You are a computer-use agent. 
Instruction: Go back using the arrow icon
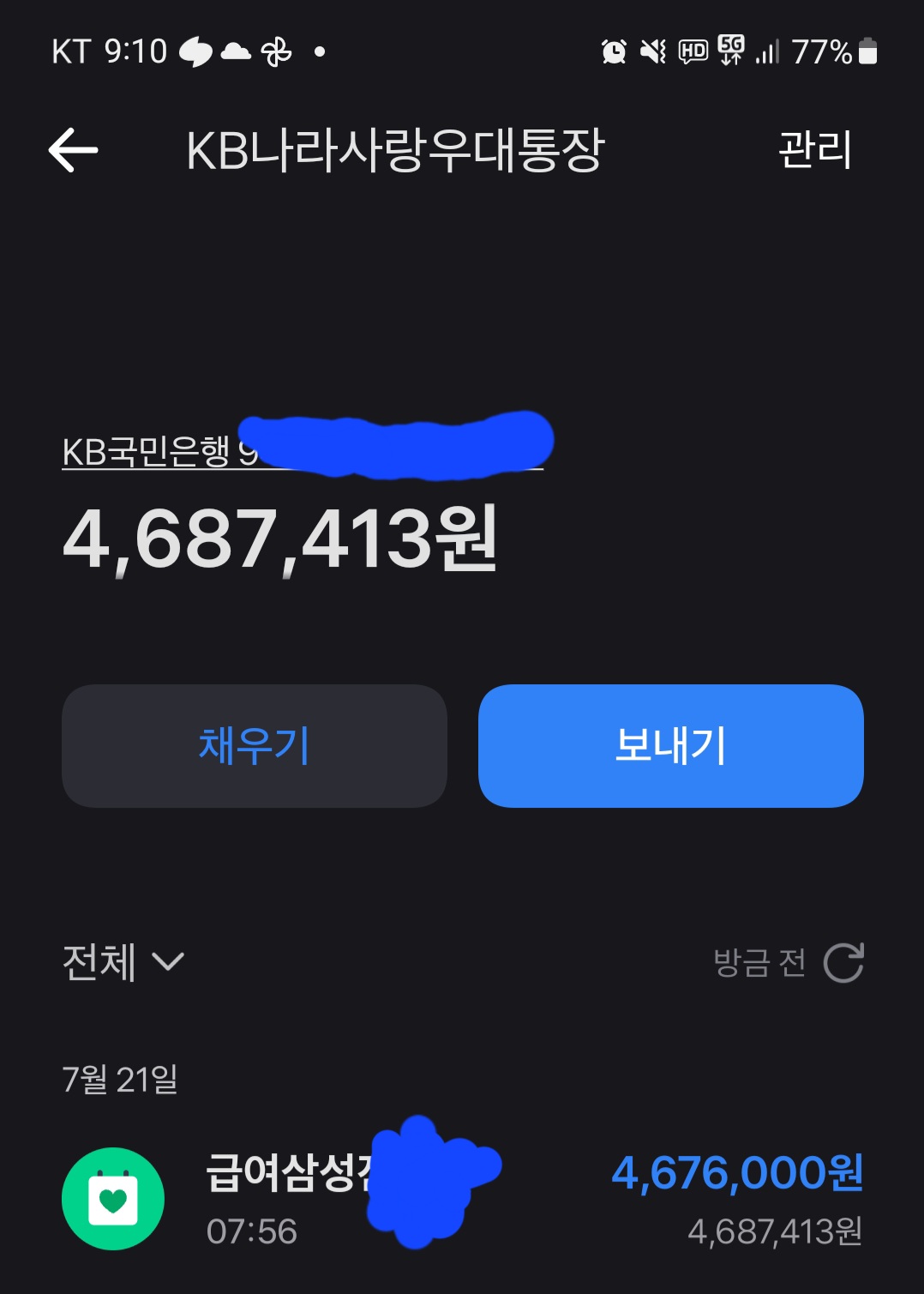click(74, 150)
